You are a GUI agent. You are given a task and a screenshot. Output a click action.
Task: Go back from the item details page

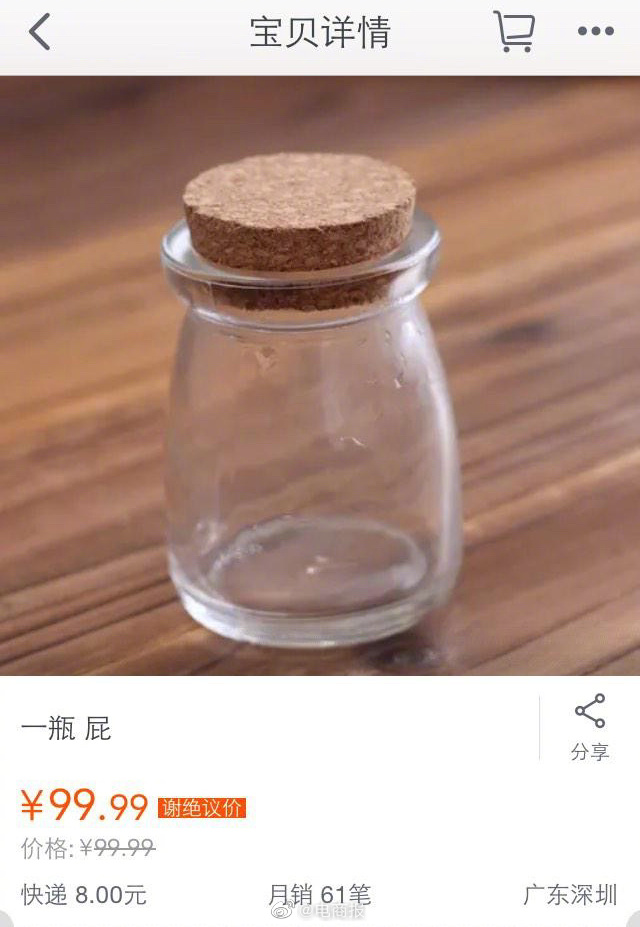(x=40, y=32)
